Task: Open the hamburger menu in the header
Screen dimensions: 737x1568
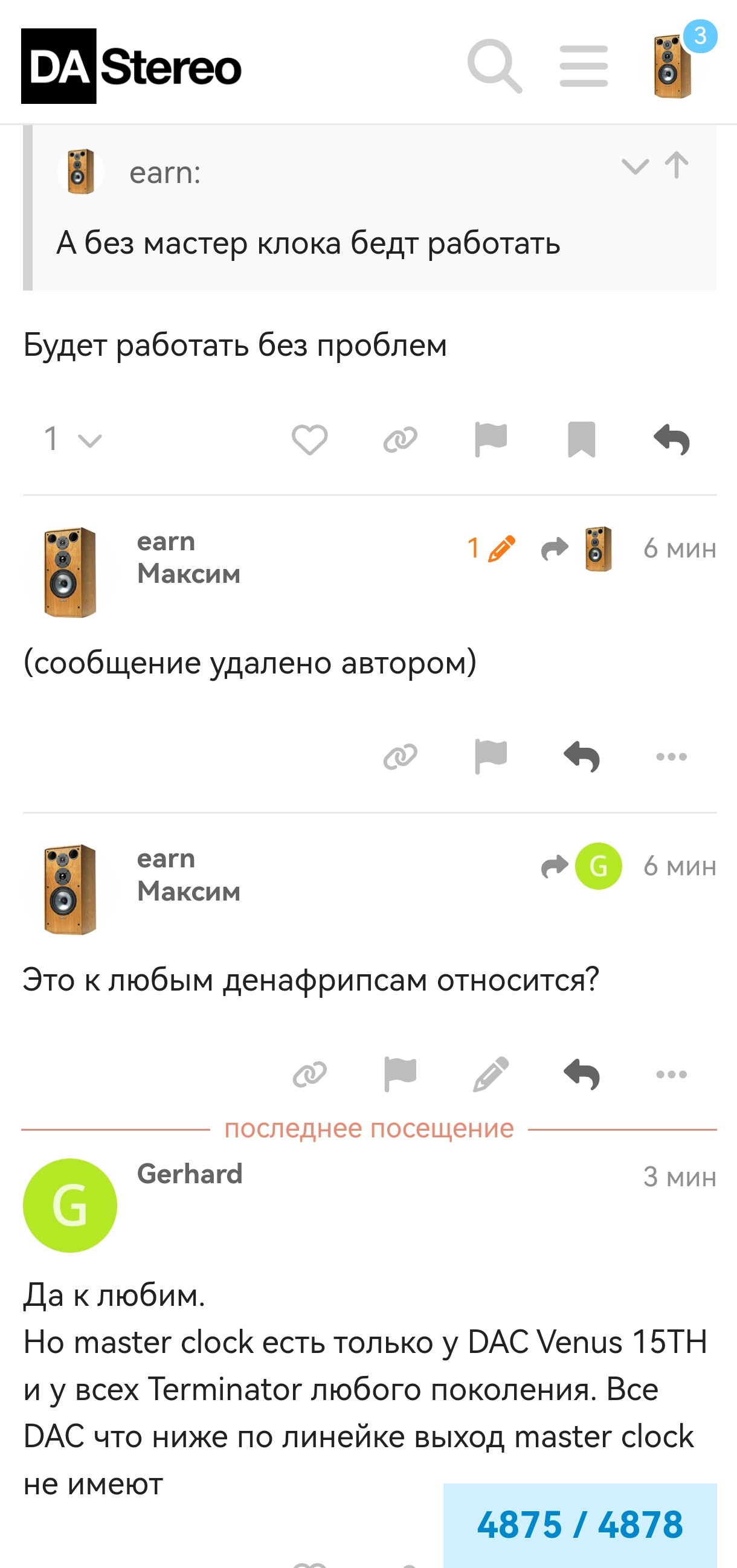Action: tap(584, 66)
